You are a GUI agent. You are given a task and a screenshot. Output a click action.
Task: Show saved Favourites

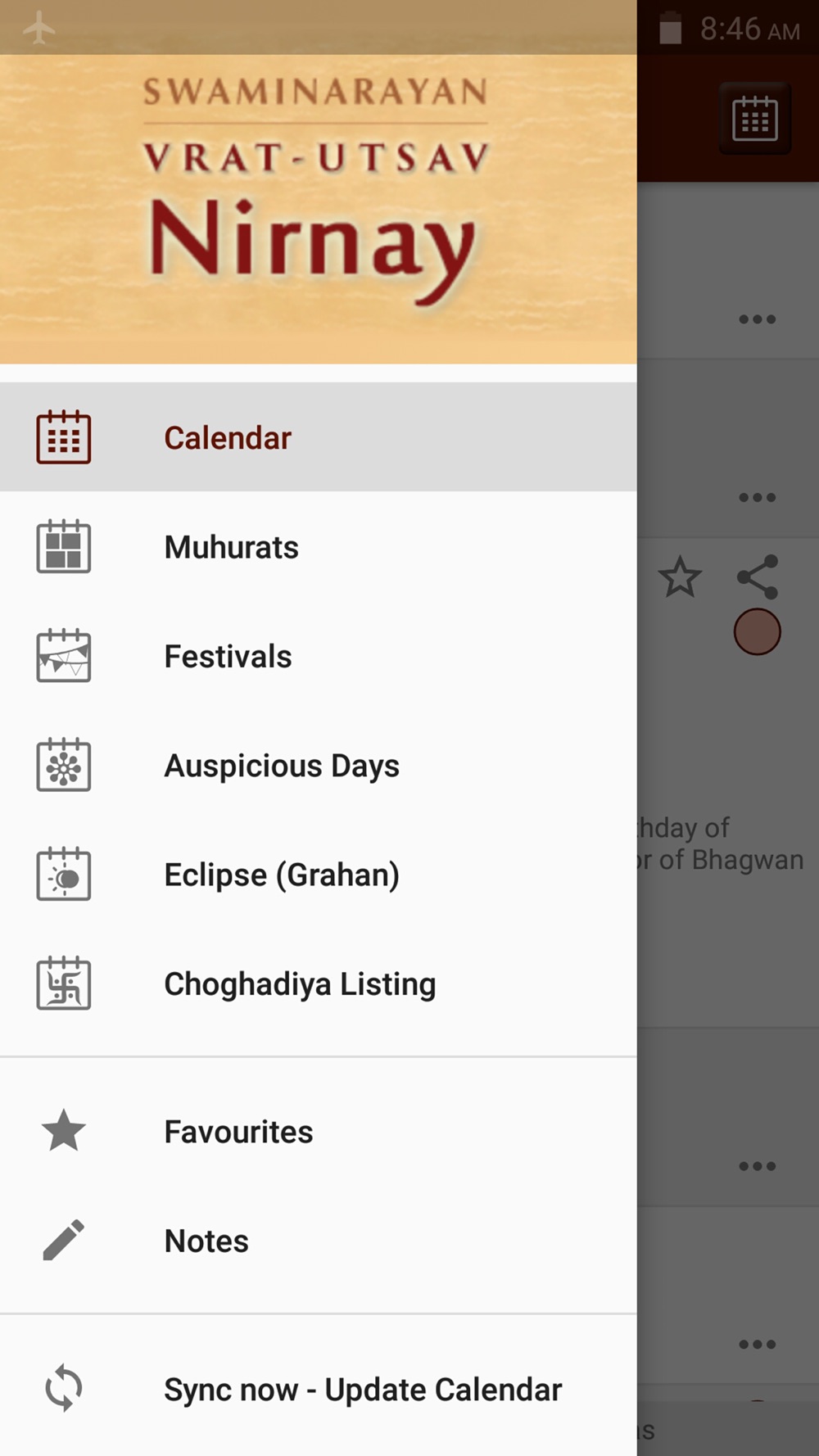318,1132
